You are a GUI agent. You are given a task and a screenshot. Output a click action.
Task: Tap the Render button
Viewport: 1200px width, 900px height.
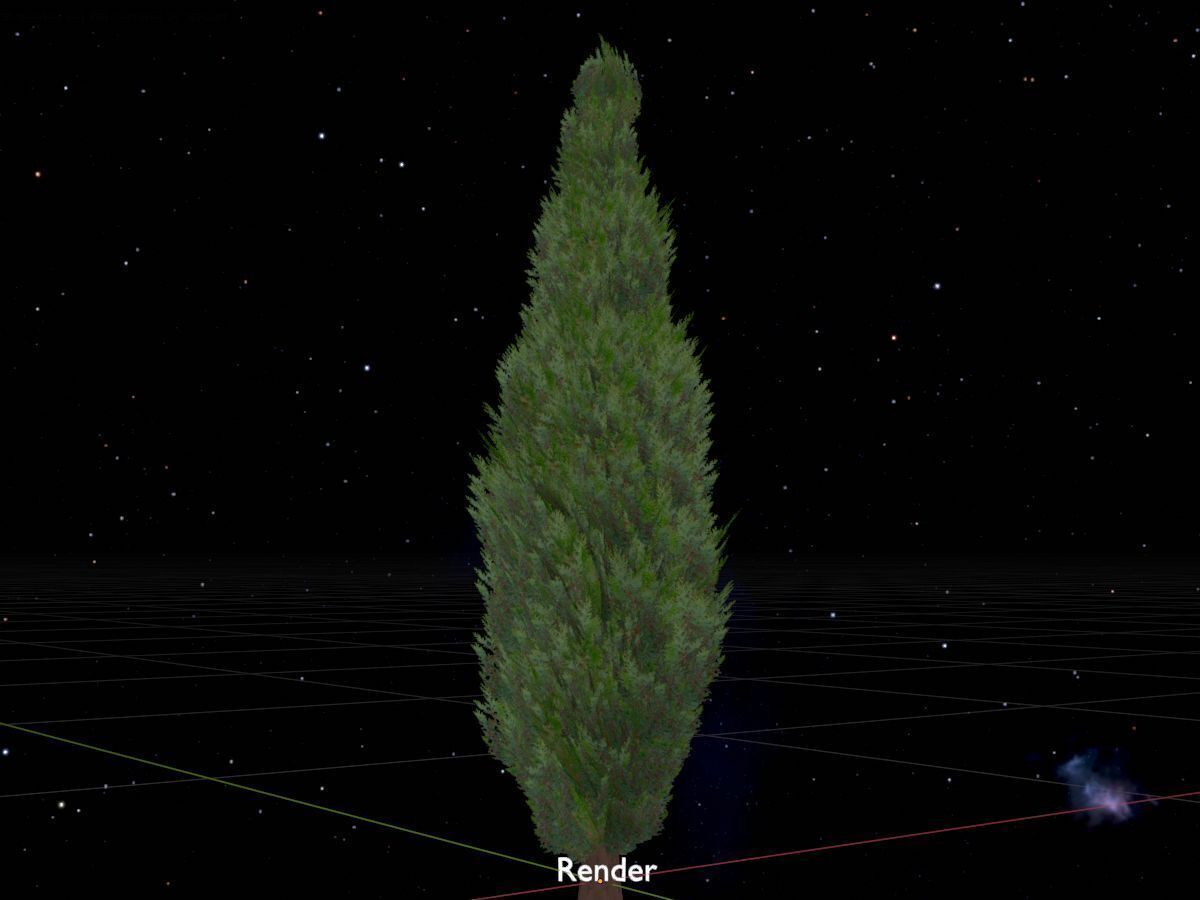[x=606, y=870]
